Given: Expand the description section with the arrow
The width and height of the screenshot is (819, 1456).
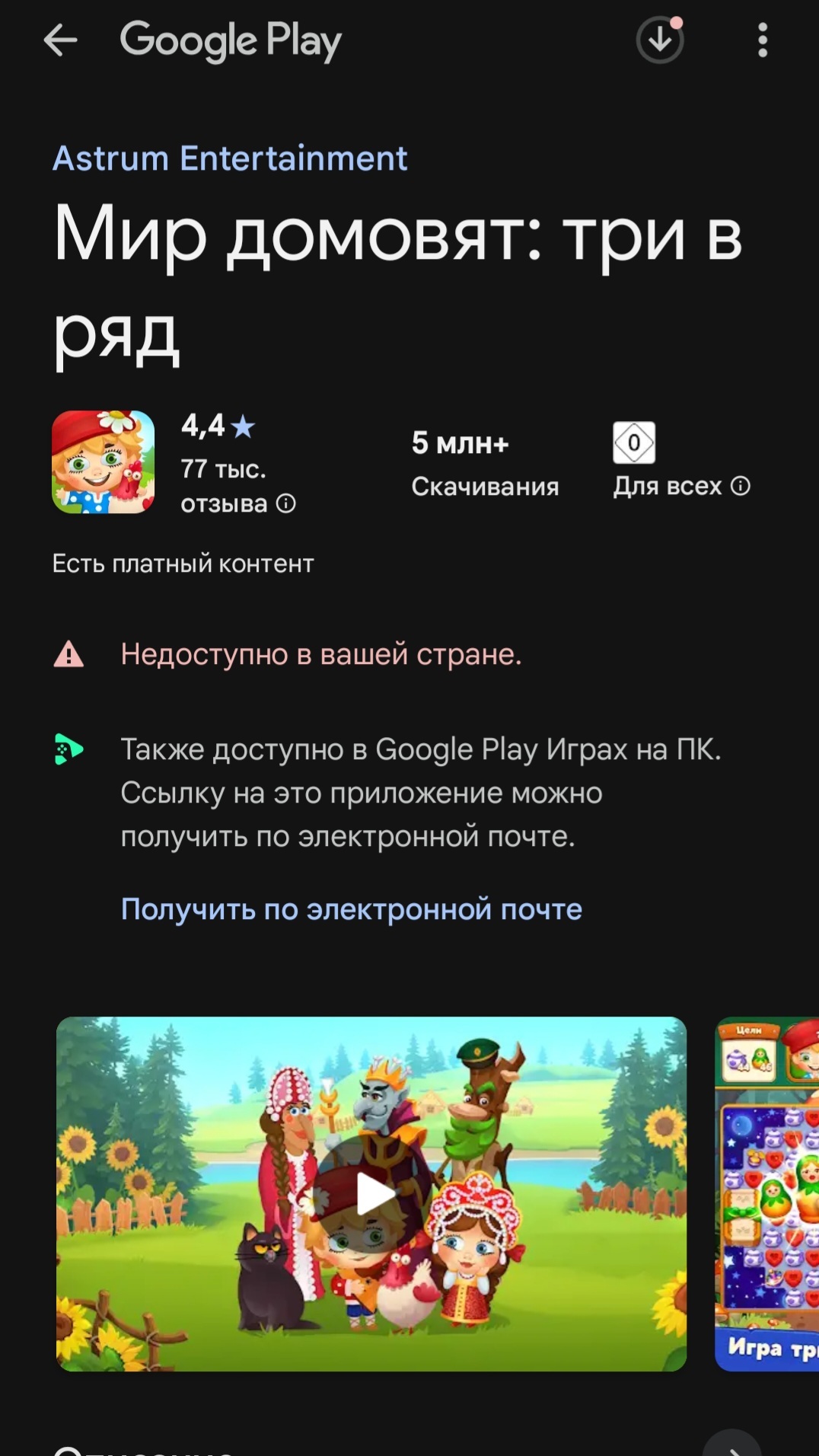Looking at the screenshot, I should click(731, 1445).
